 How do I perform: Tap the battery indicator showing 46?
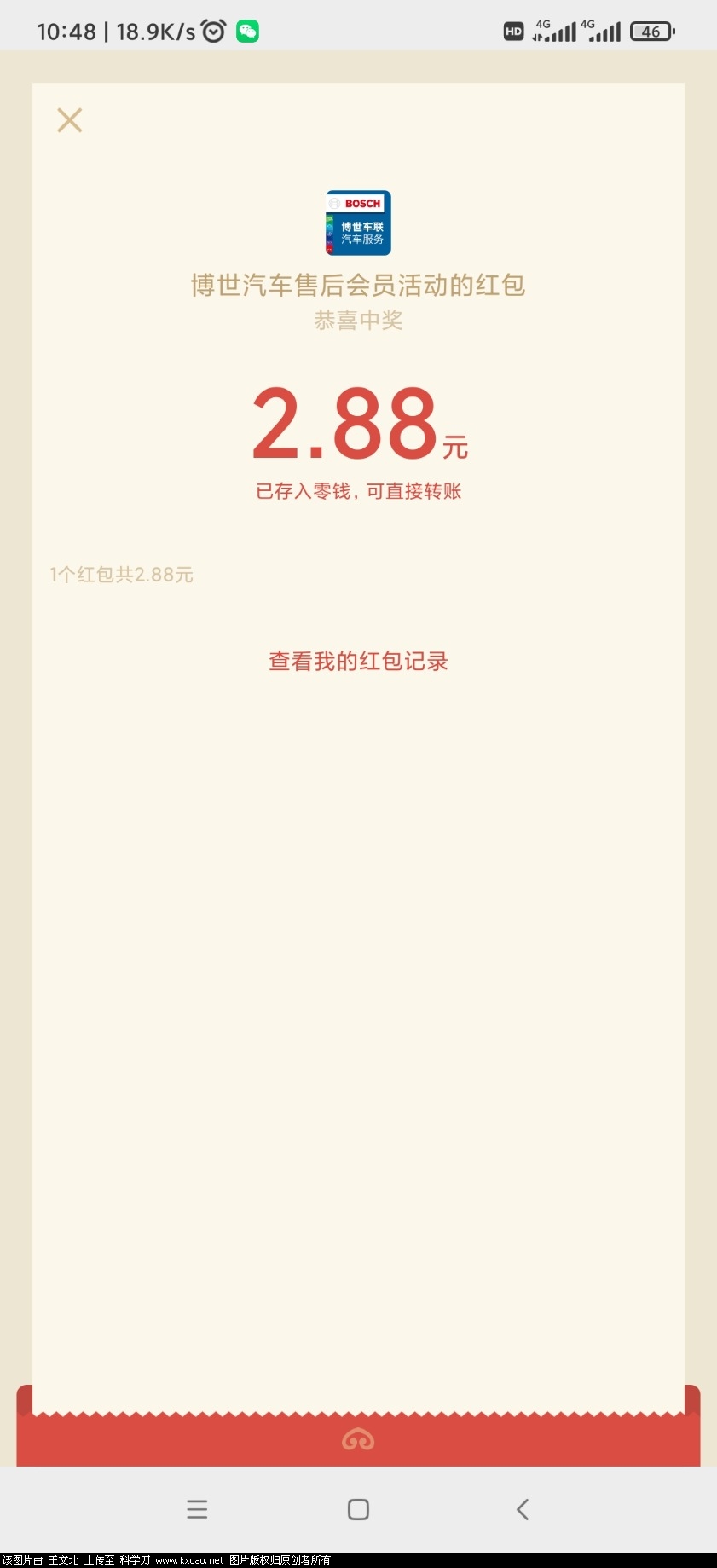point(652,31)
